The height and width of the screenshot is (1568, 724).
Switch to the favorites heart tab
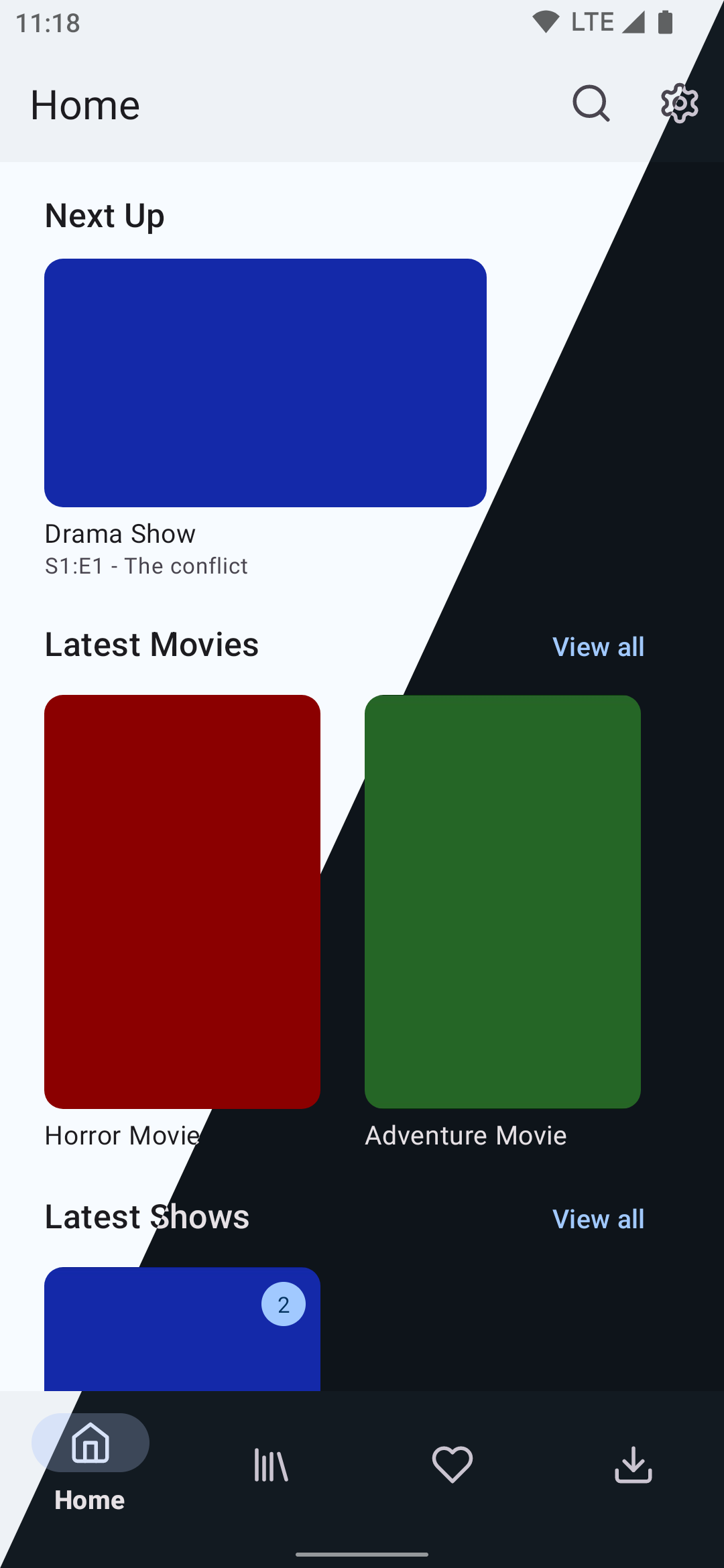click(452, 1464)
